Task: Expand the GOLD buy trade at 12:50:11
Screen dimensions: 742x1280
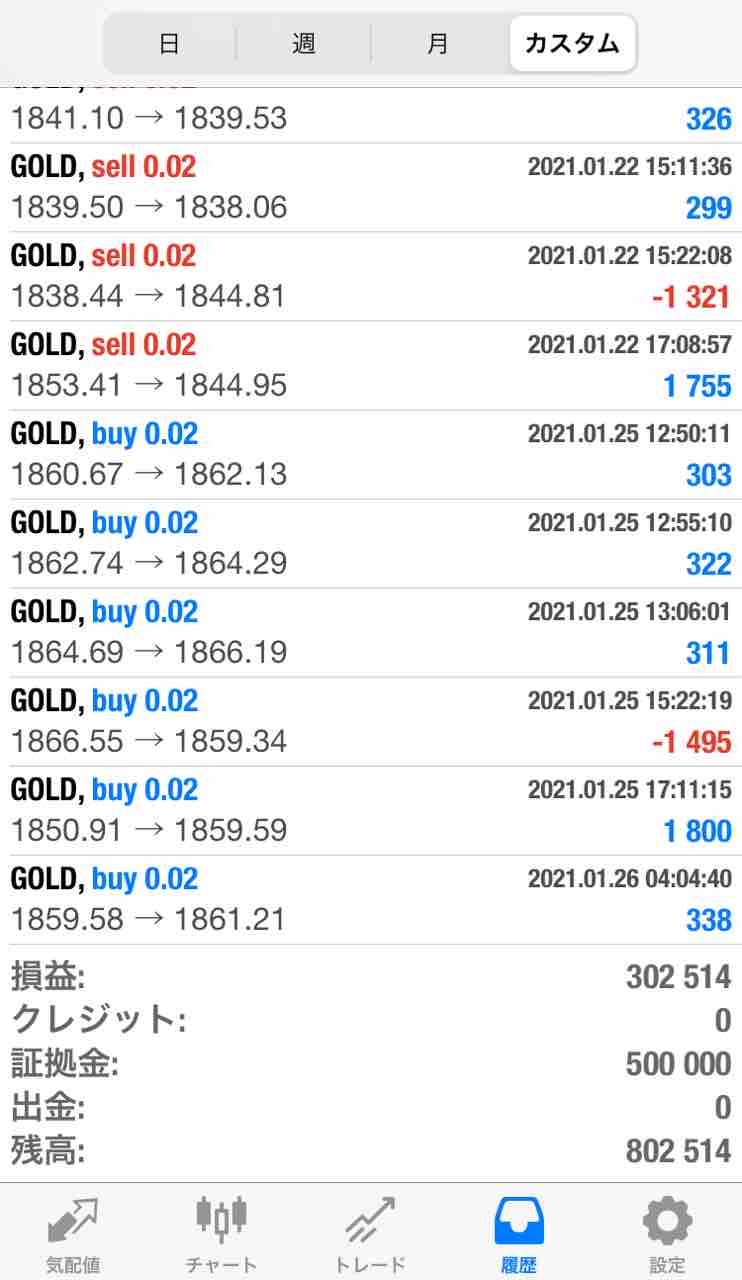Action: click(x=370, y=455)
